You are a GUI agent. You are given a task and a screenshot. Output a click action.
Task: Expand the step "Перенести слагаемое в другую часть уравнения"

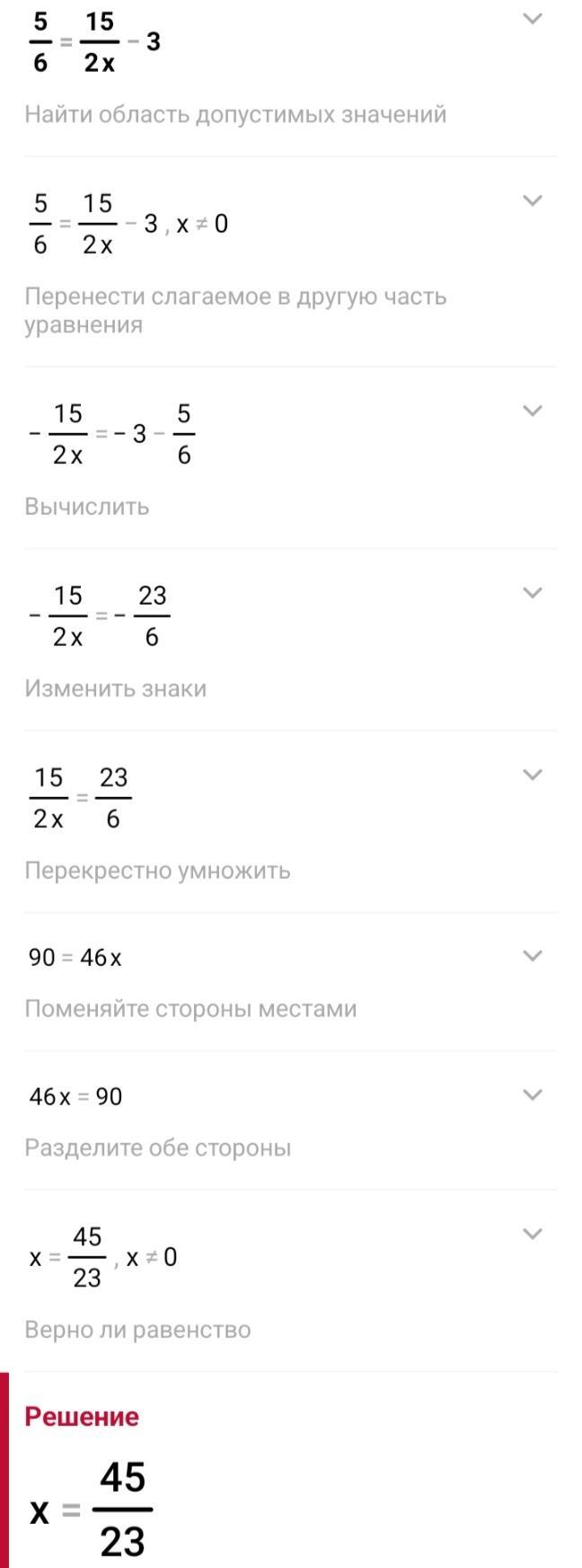point(533,201)
